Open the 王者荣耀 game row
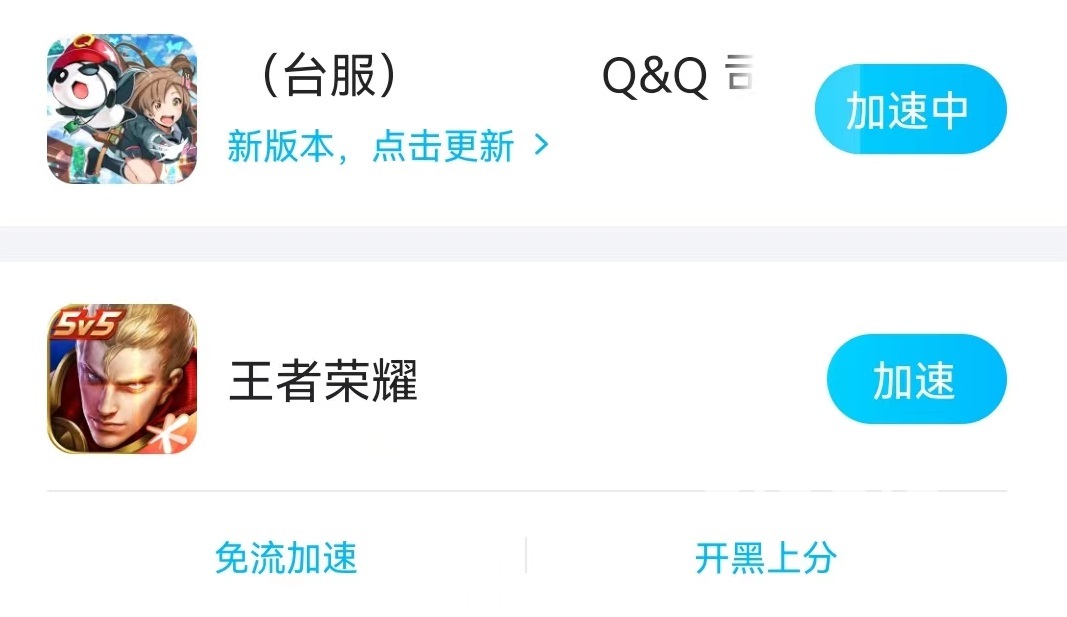1067x617 pixels. coord(323,381)
